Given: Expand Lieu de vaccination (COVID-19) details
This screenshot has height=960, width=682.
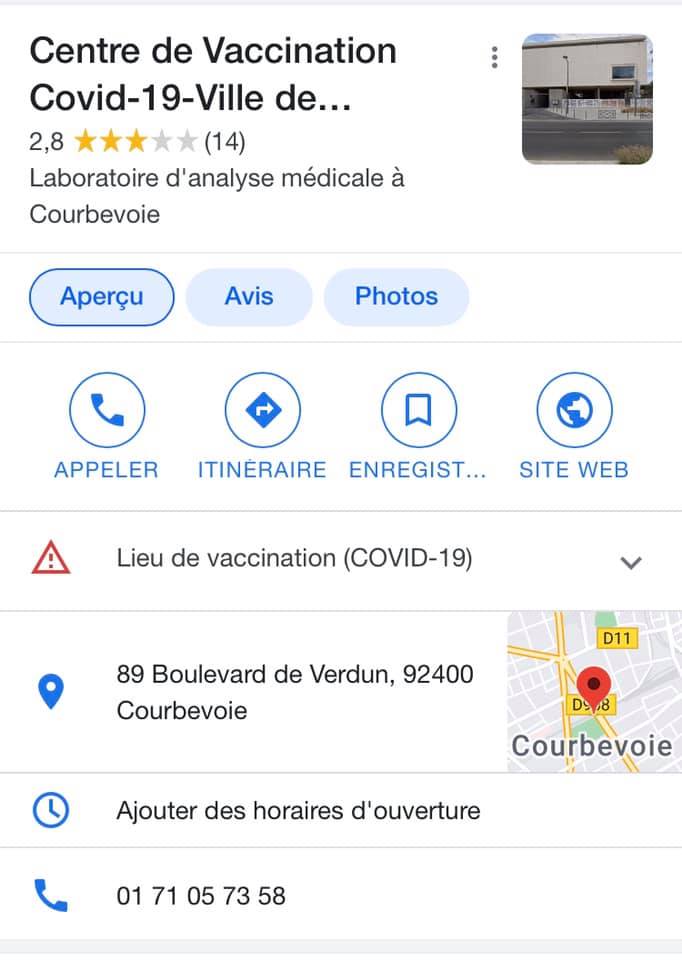Looking at the screenshot, I should point(341,560).
